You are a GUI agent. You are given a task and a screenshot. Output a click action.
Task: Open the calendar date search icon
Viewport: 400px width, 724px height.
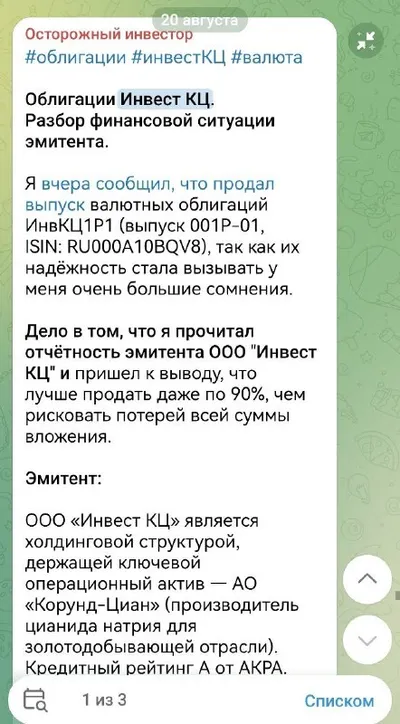pos(35,700)
